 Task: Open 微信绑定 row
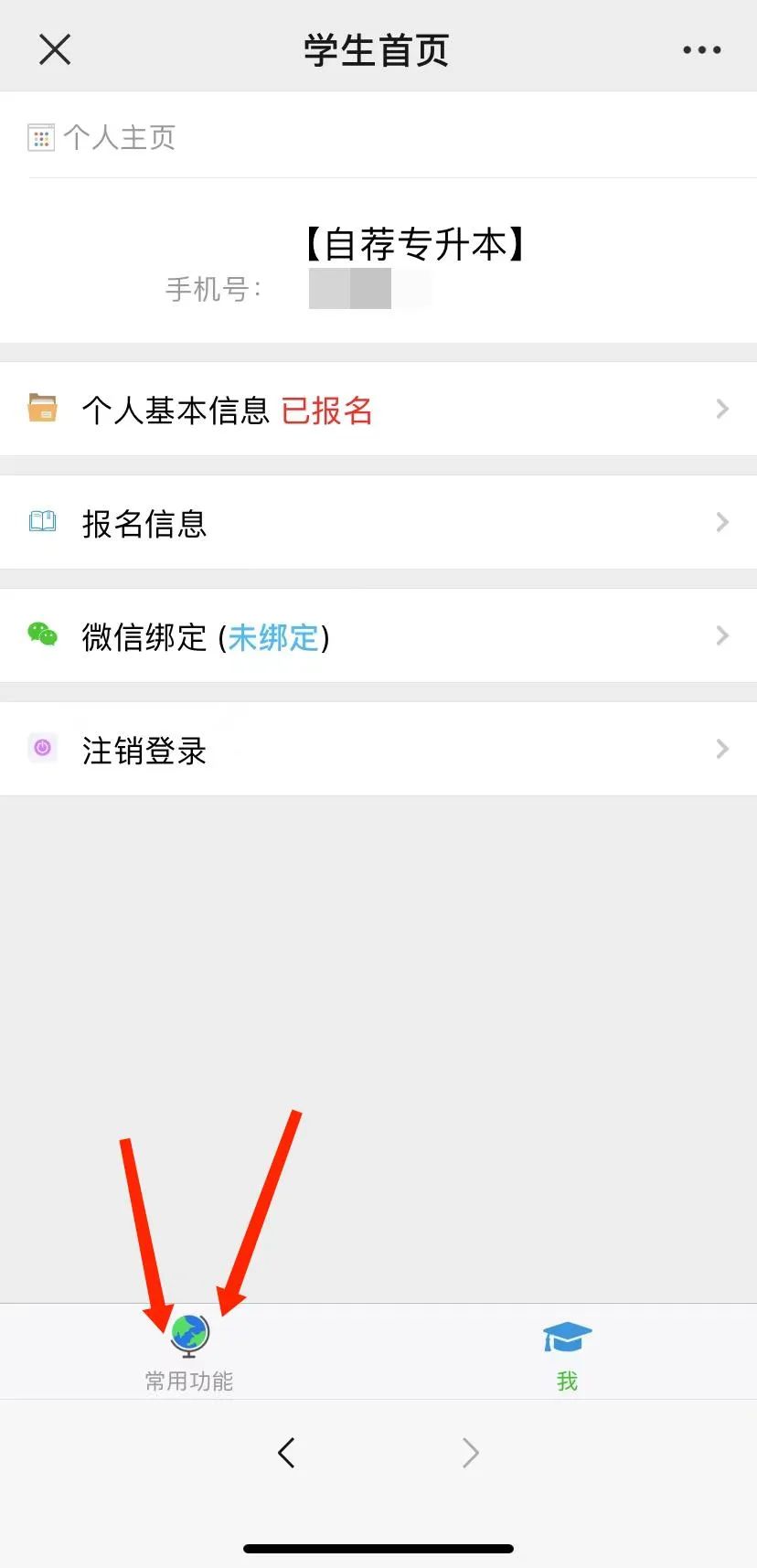378,636
